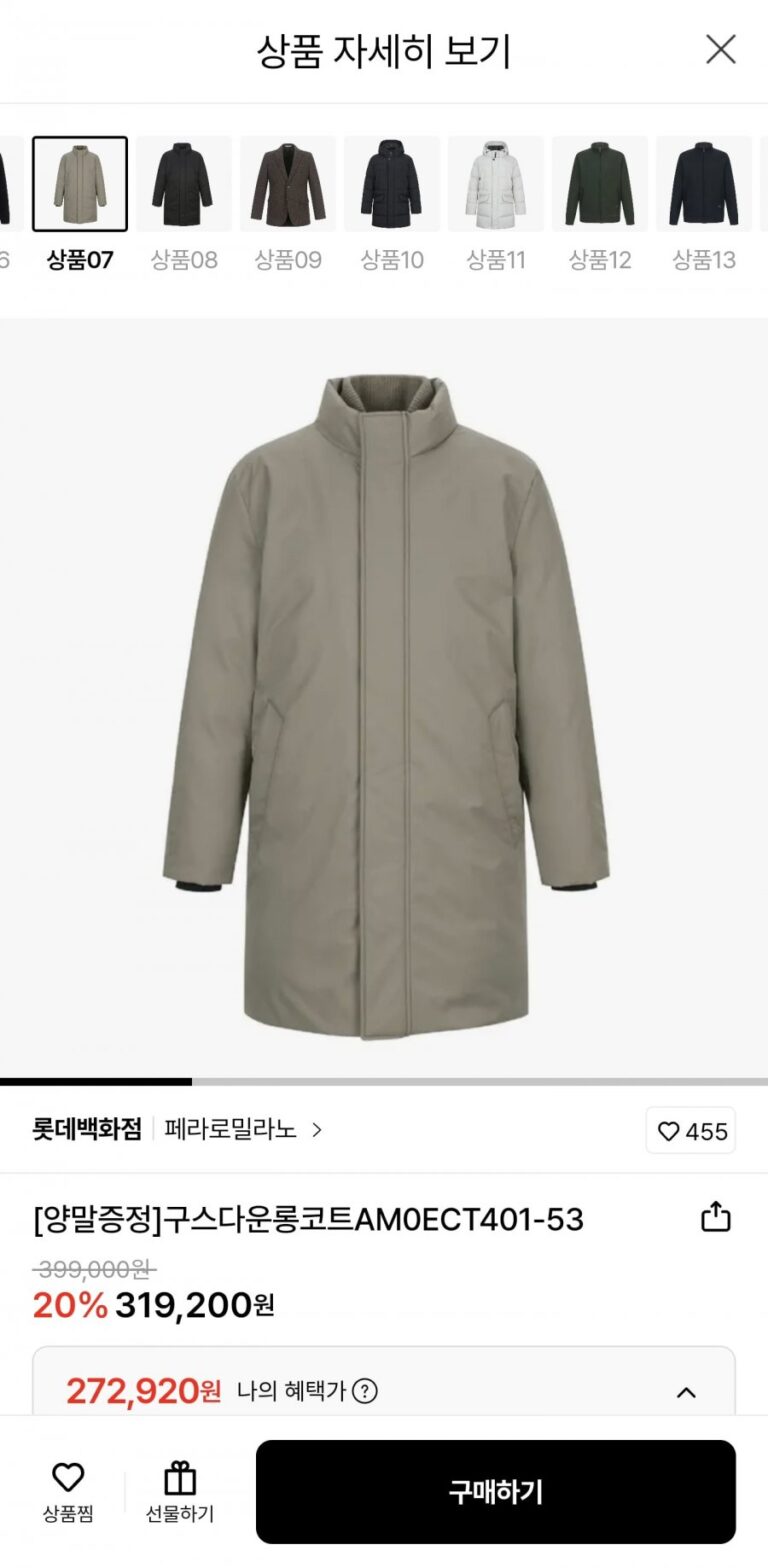
Task: Tap 선물하기 to send as gift
Action: click(180, 1491)
